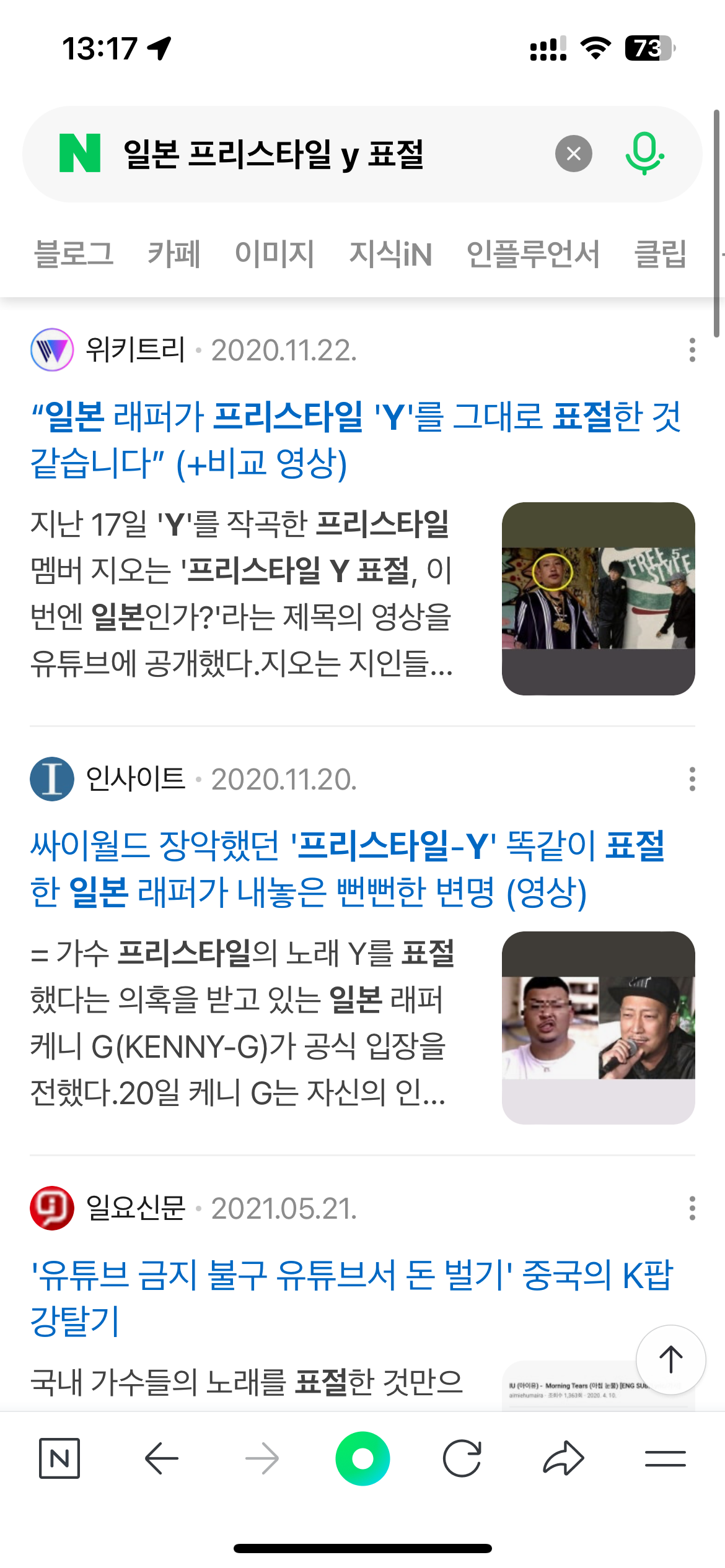This screenshot has width=725, height=1568.
Task: Jump back to the top with the arrow button
Action: coord(670,1360)
